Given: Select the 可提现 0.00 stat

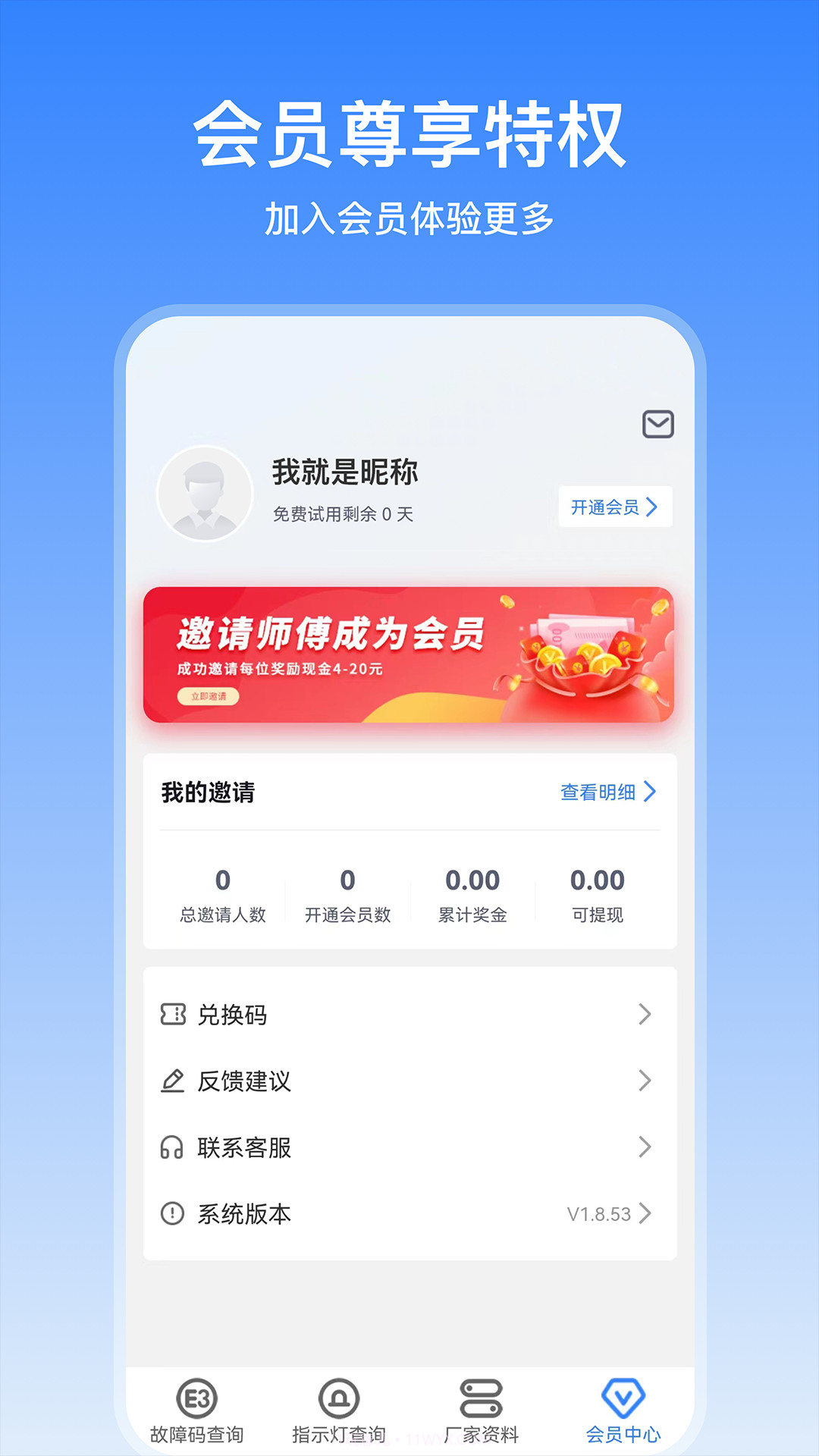Looking at the screenshot, I should tap(598, 895).
